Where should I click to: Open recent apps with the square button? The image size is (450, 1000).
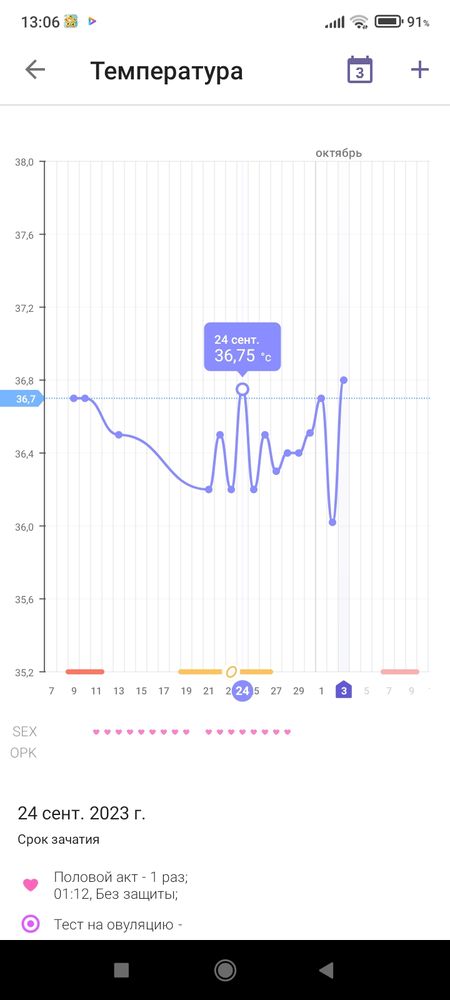pos(121,970)
